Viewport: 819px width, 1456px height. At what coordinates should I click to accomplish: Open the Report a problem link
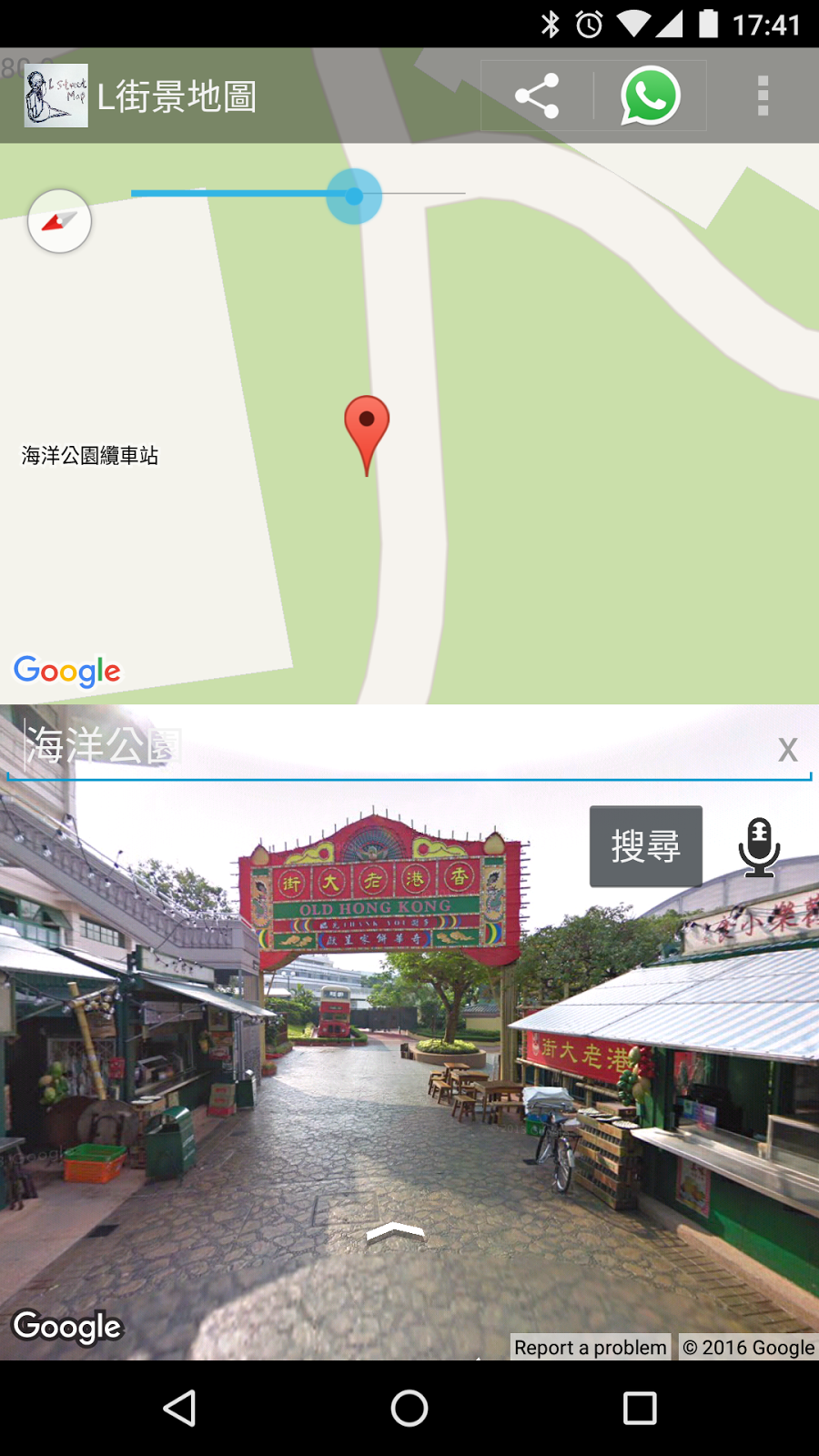[590, 1347]
